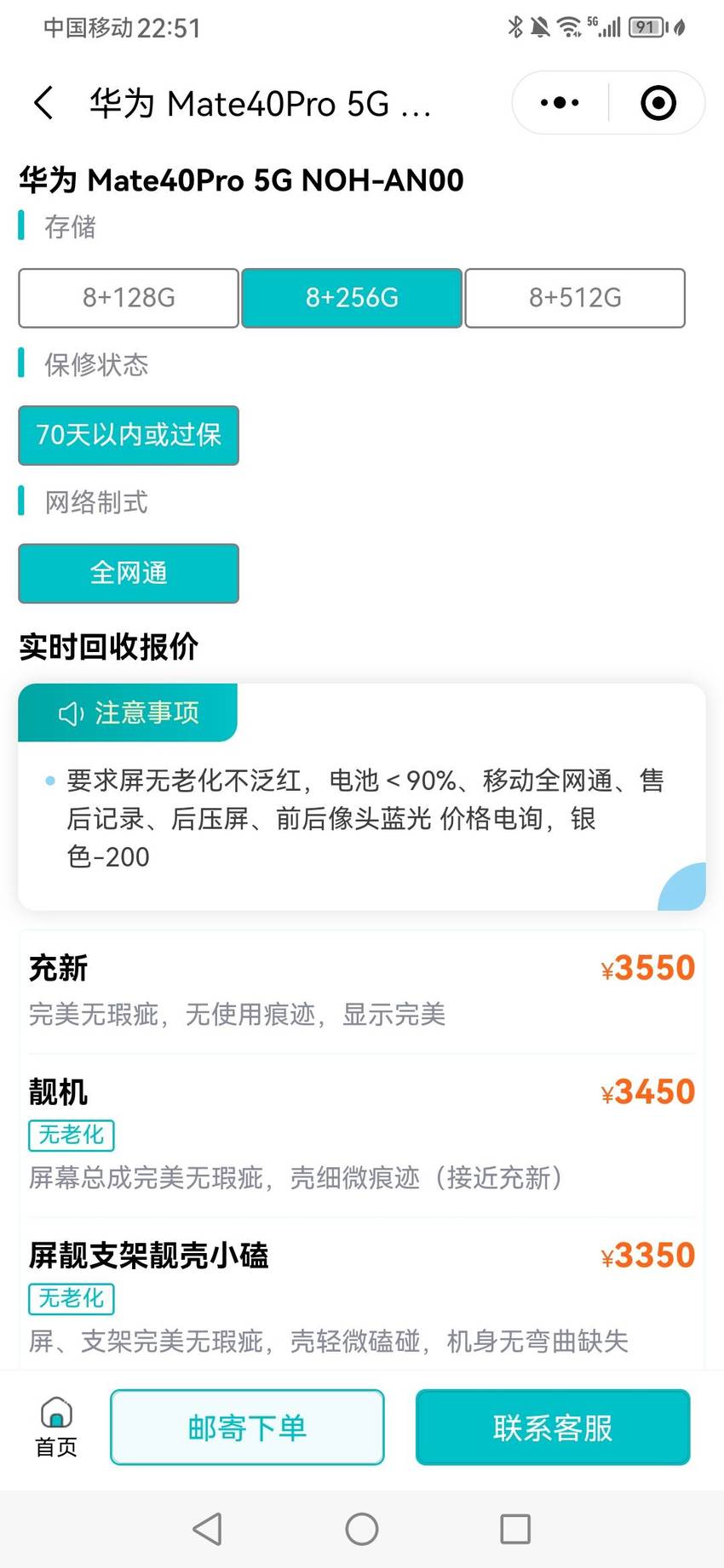This screenshot has width=724, height=1568.
Task: Open the 首页 home icon
Action: pyautogui.click(x=56, y=1427)
